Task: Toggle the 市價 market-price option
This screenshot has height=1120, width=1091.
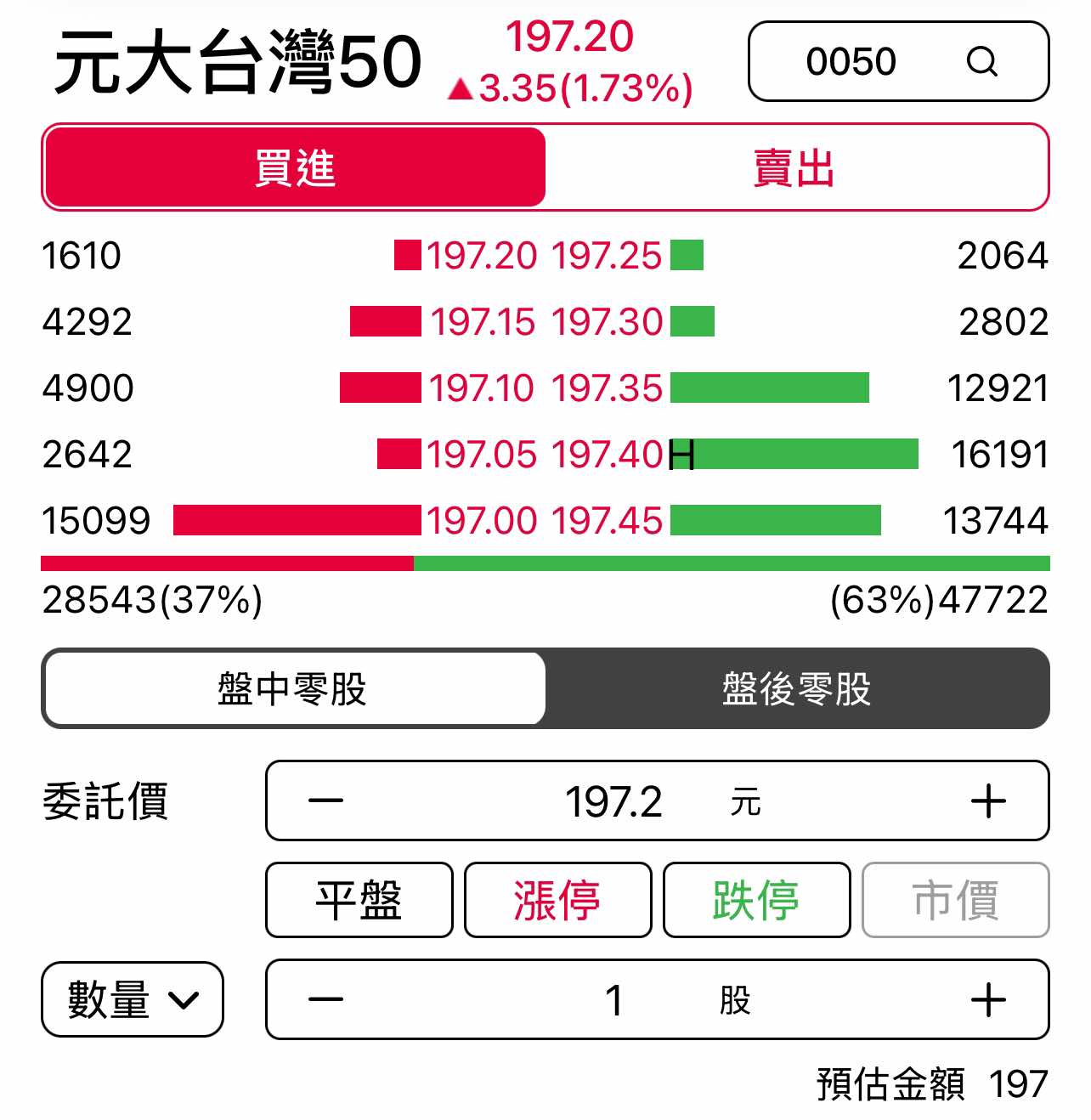Action: pyautogui.click(x=955, y=901)
